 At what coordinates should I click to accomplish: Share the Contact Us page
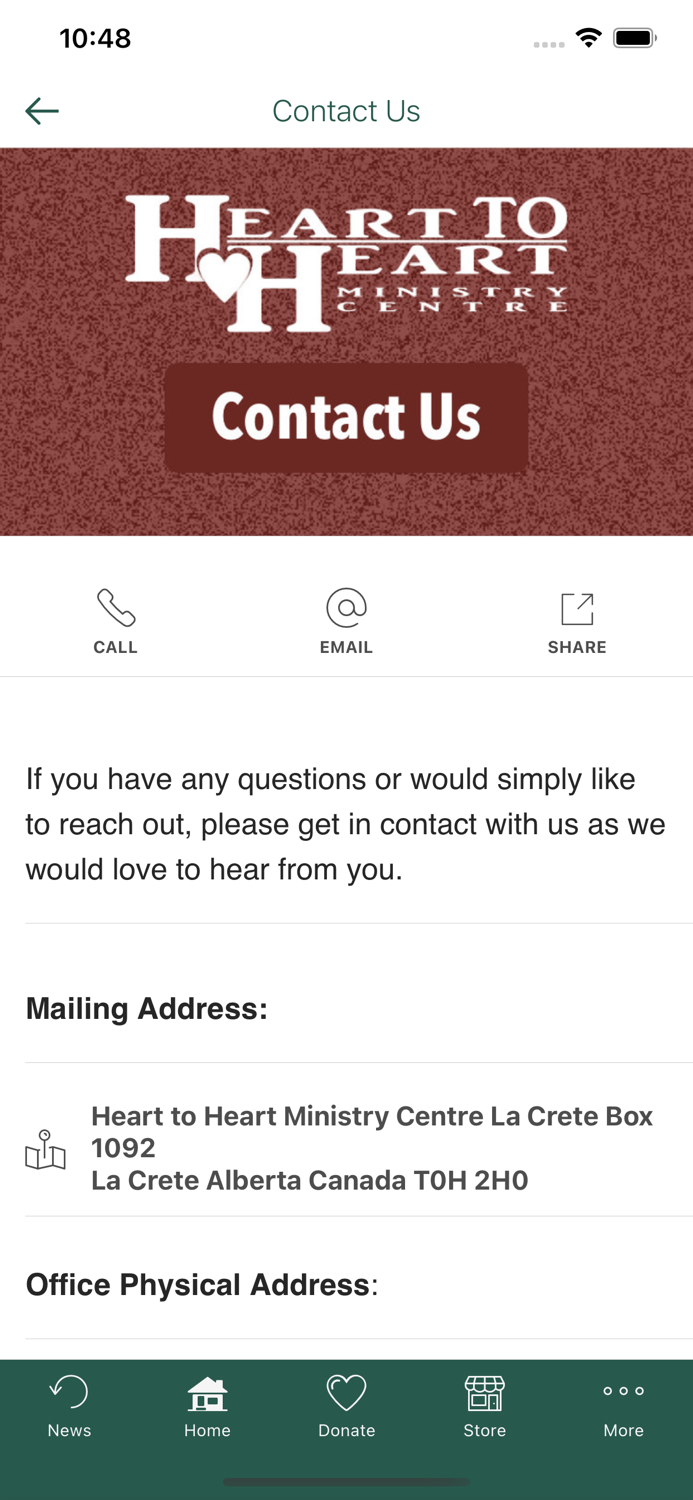pos(577,621)
